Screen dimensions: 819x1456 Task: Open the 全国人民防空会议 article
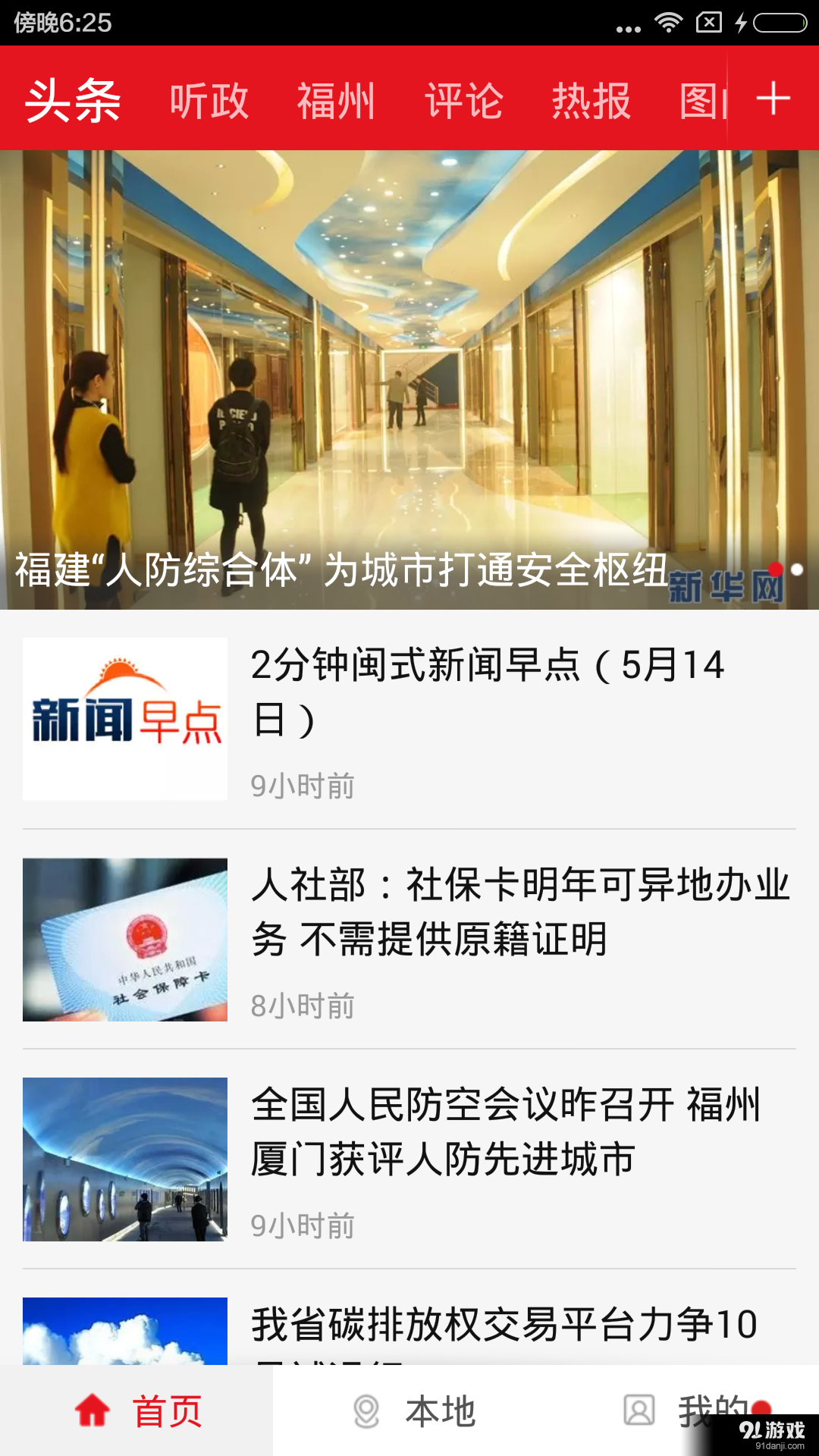coord(508,1130)
